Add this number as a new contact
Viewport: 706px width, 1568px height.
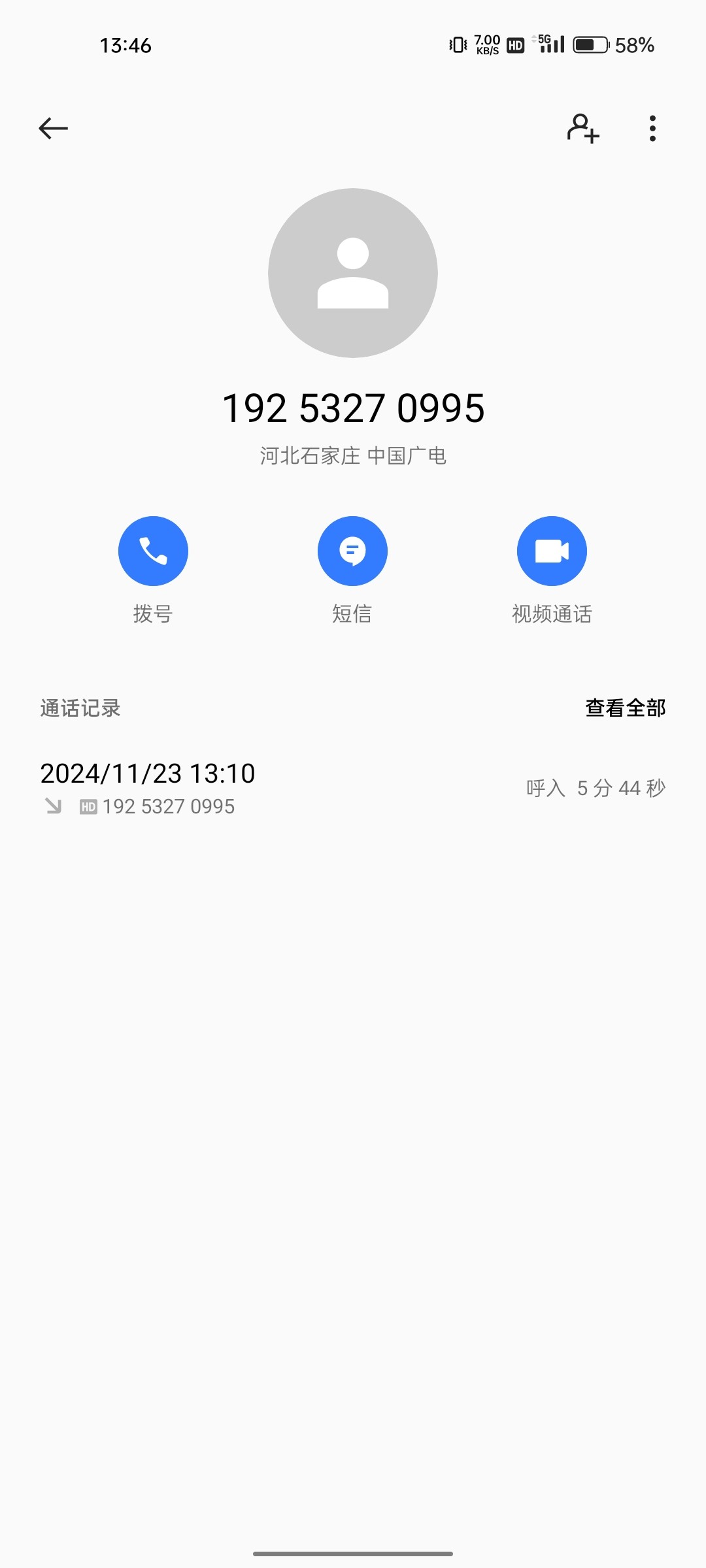tap(583, 128)
